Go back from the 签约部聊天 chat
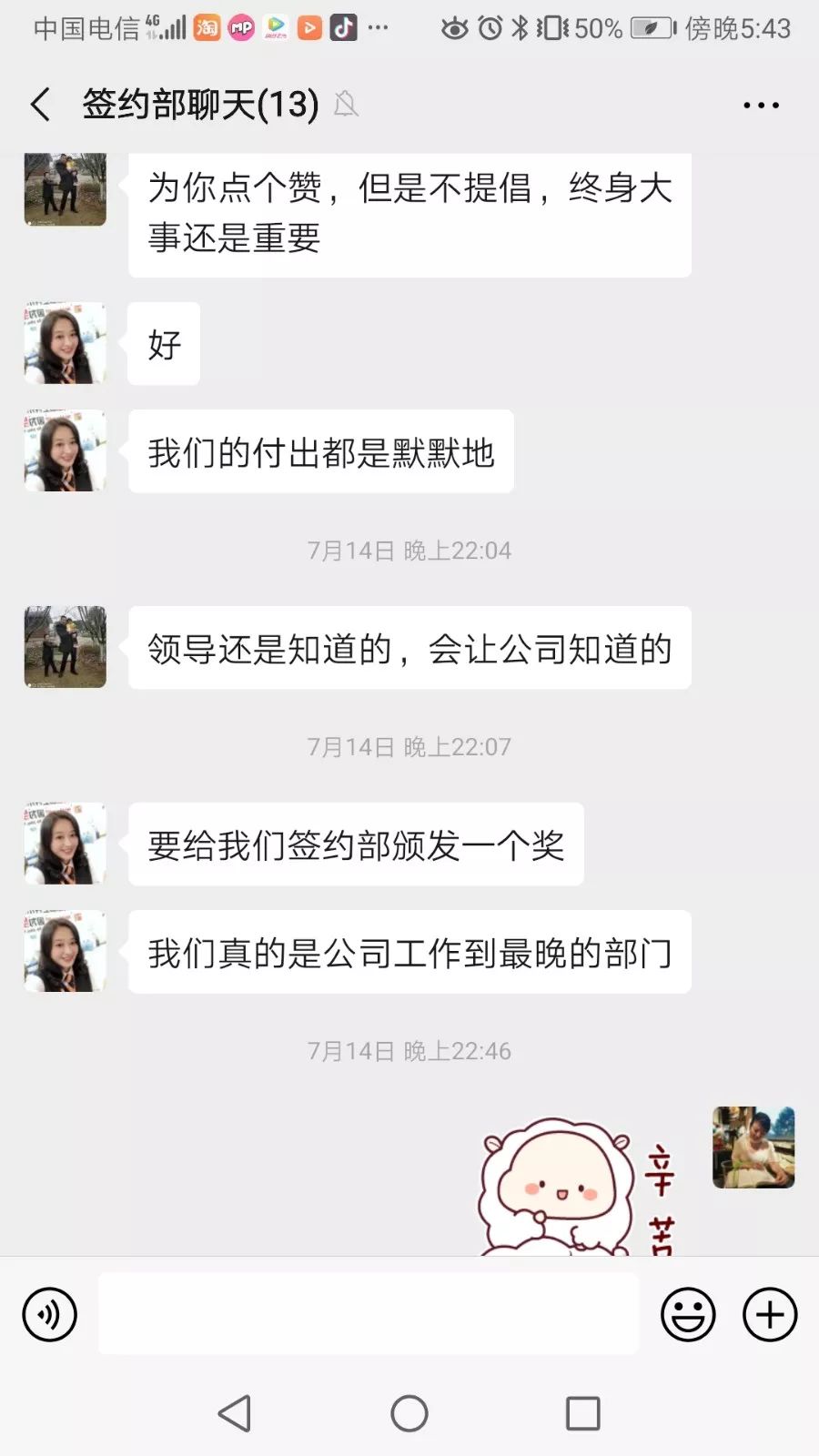 41,105
